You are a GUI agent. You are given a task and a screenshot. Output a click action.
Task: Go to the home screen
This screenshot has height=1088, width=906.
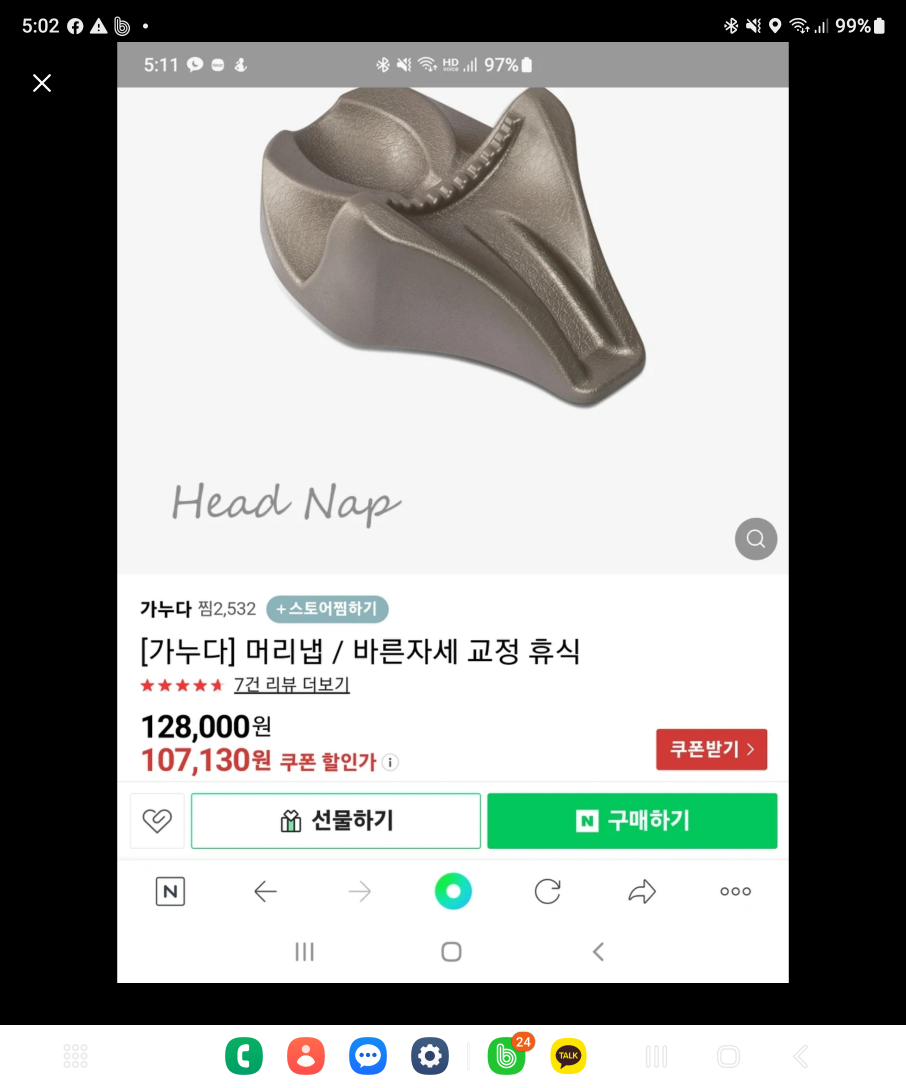[729, 1056]
